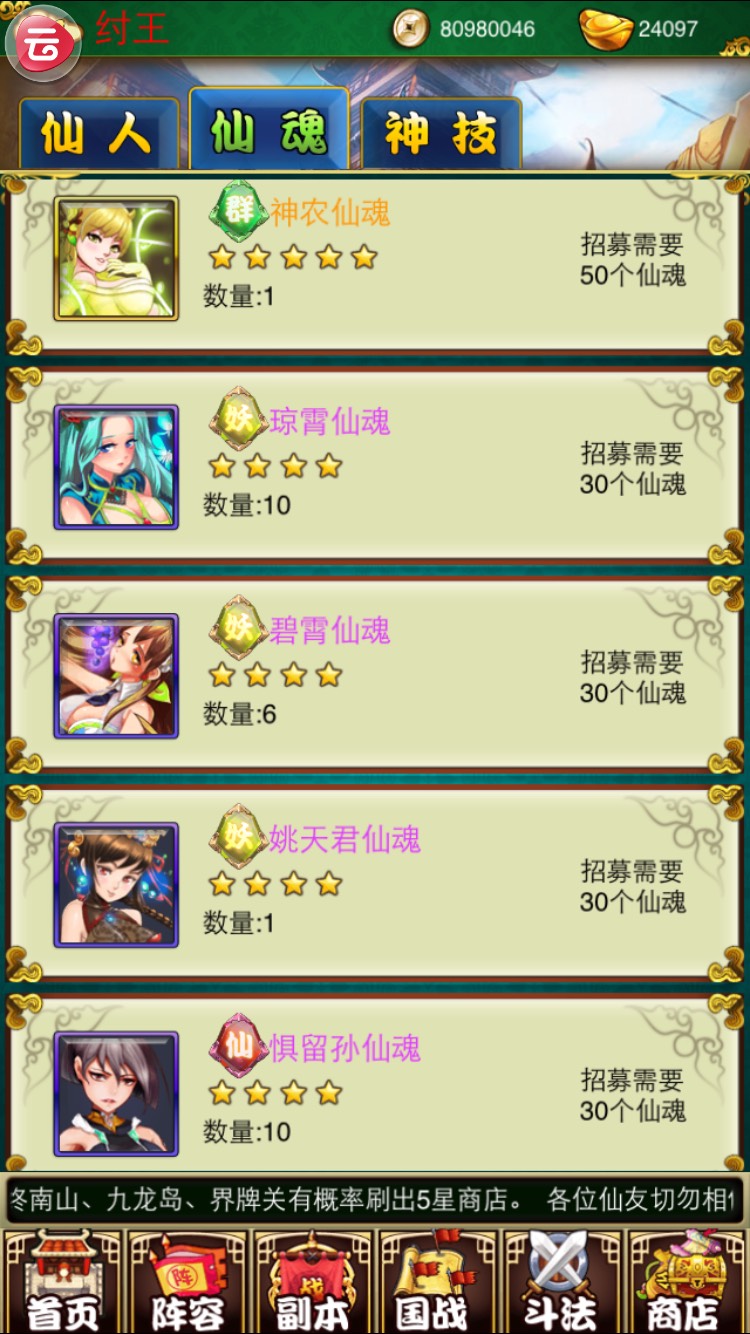The height and width of the screenshot is (1334, 750).
Task: Open the 商店 shop
Action: click(x=687, y=1285)
